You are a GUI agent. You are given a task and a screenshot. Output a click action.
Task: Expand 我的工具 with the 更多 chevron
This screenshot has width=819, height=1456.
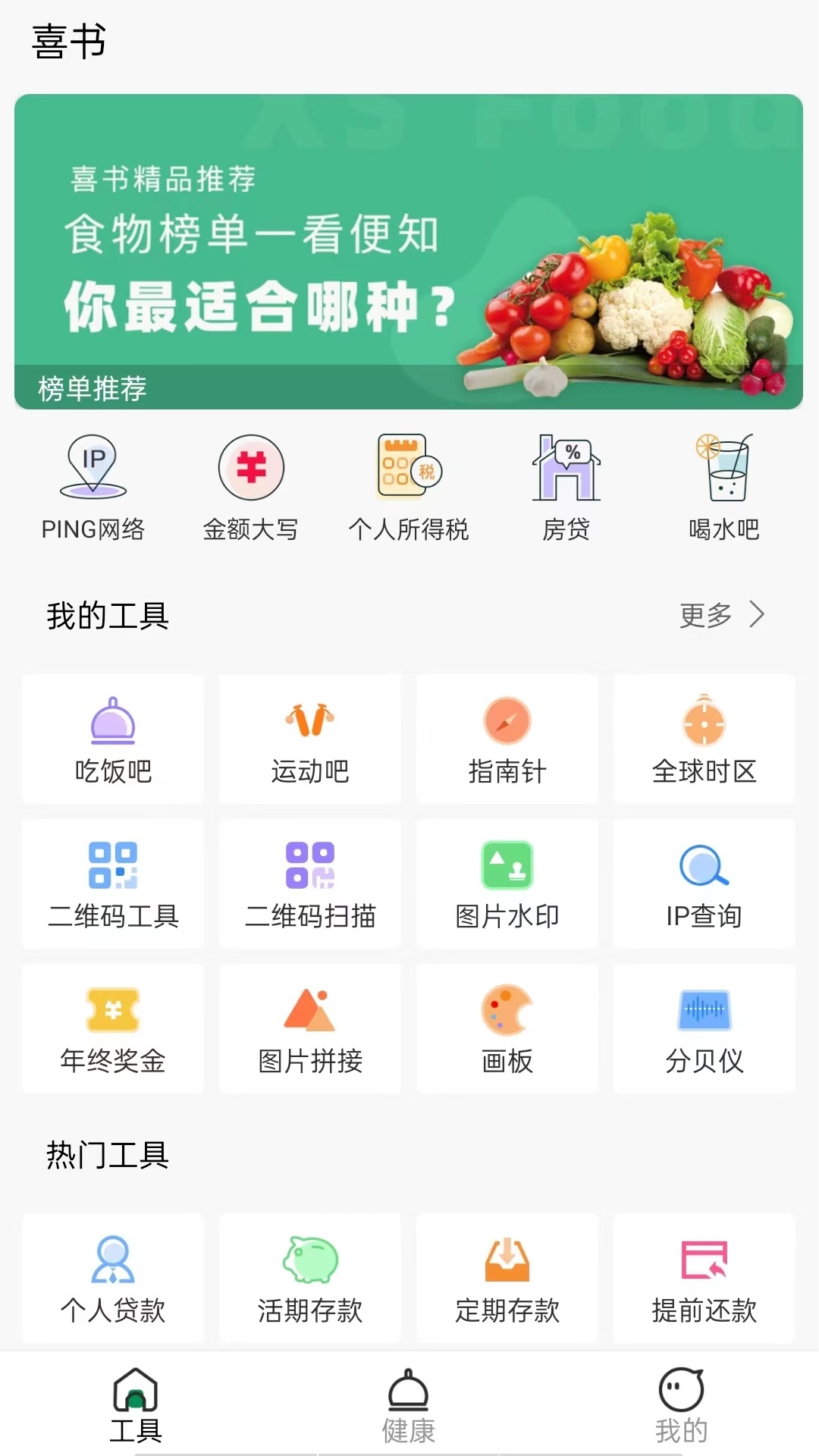click(723, 617)
